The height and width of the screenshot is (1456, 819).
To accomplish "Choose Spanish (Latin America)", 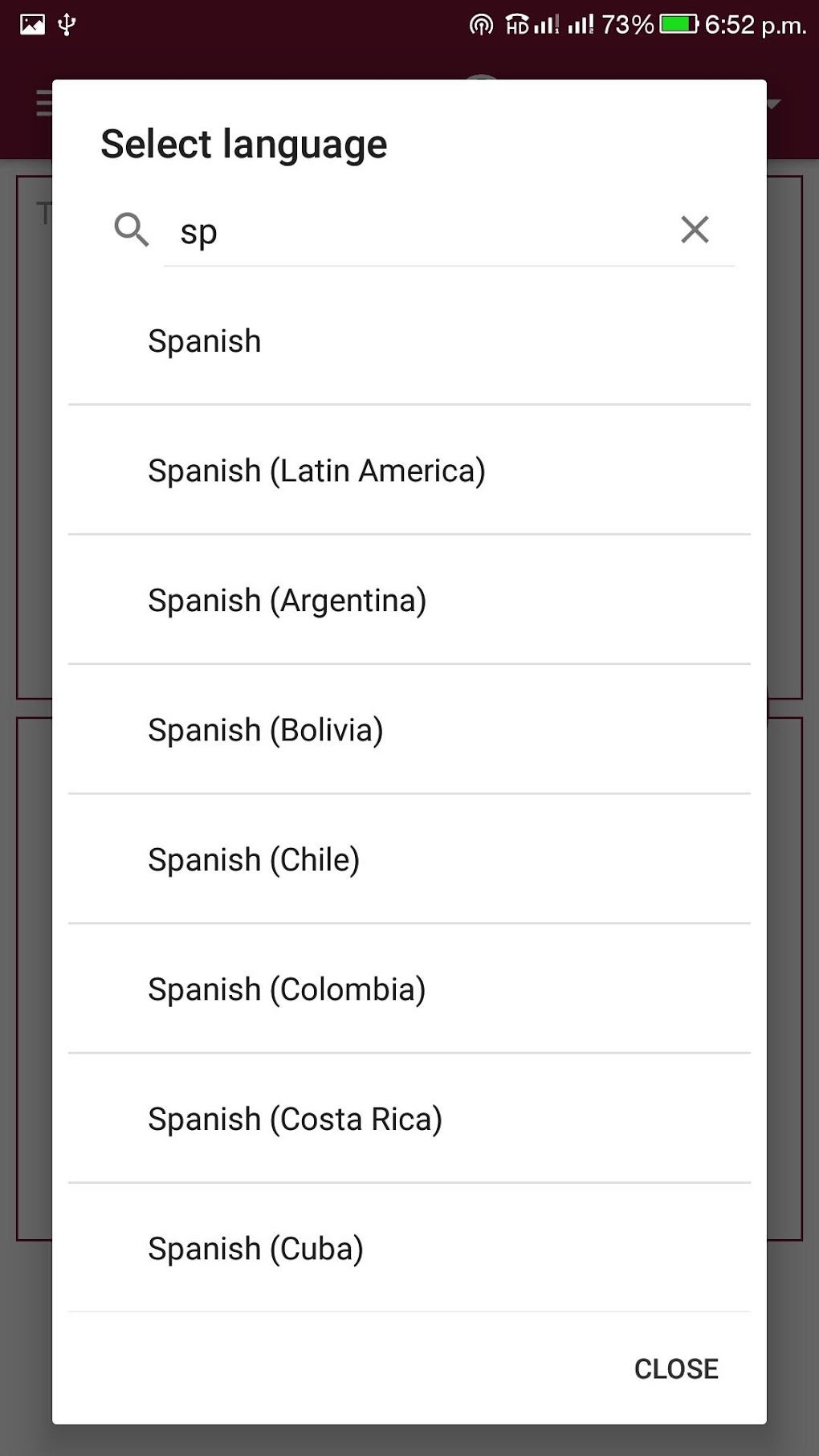I will 316,471.
